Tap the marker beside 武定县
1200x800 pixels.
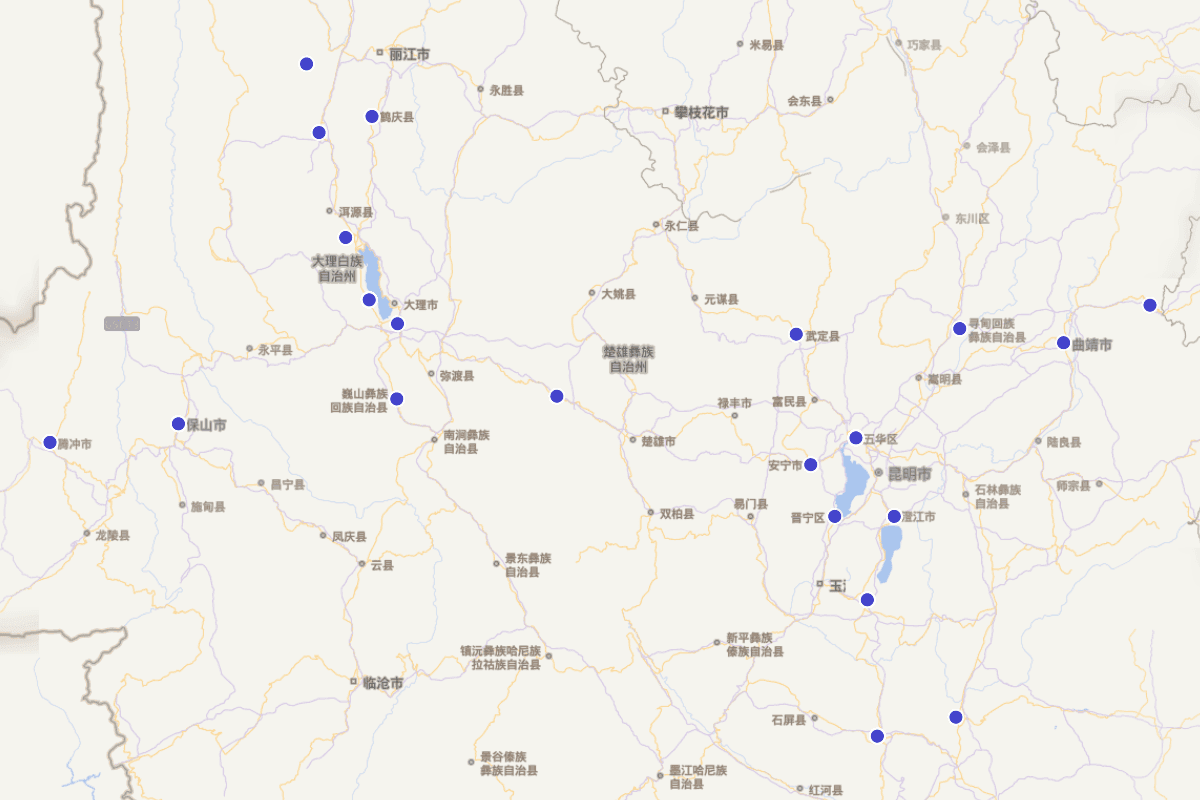pyautogui.click(x=796, y=334)
